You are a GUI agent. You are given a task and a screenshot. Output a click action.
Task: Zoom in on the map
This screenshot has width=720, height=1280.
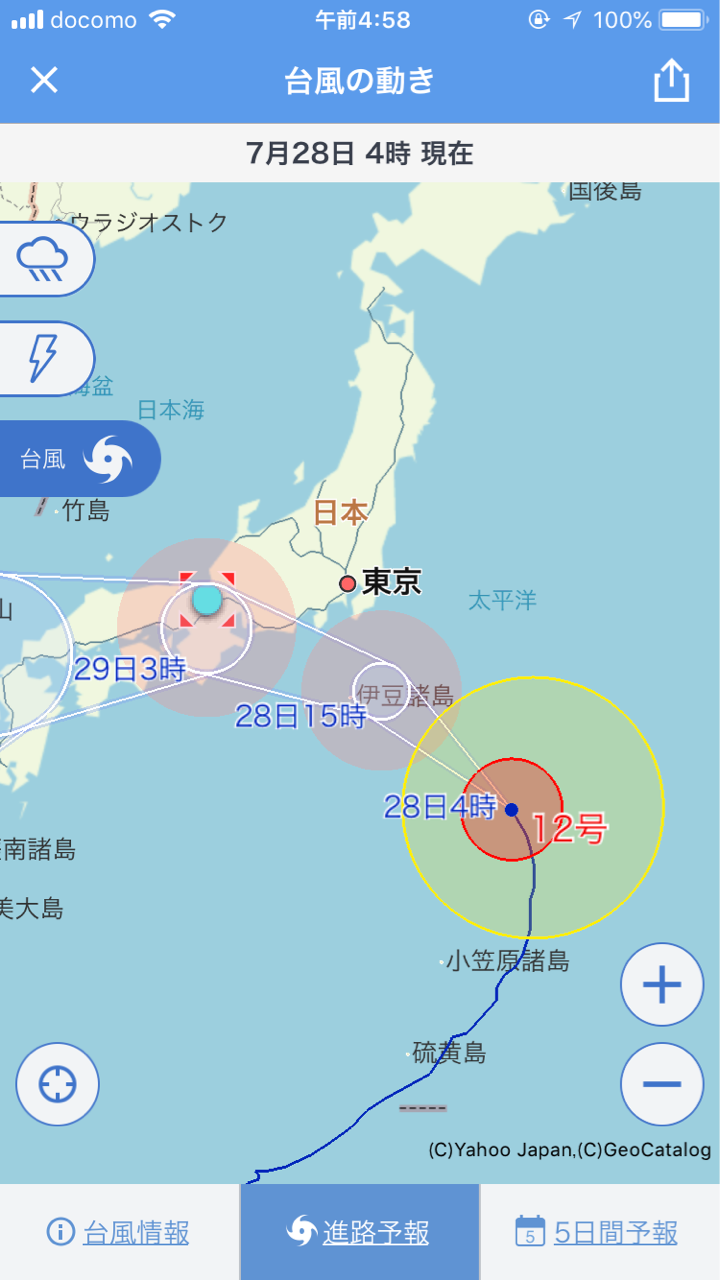click(662, 984)
